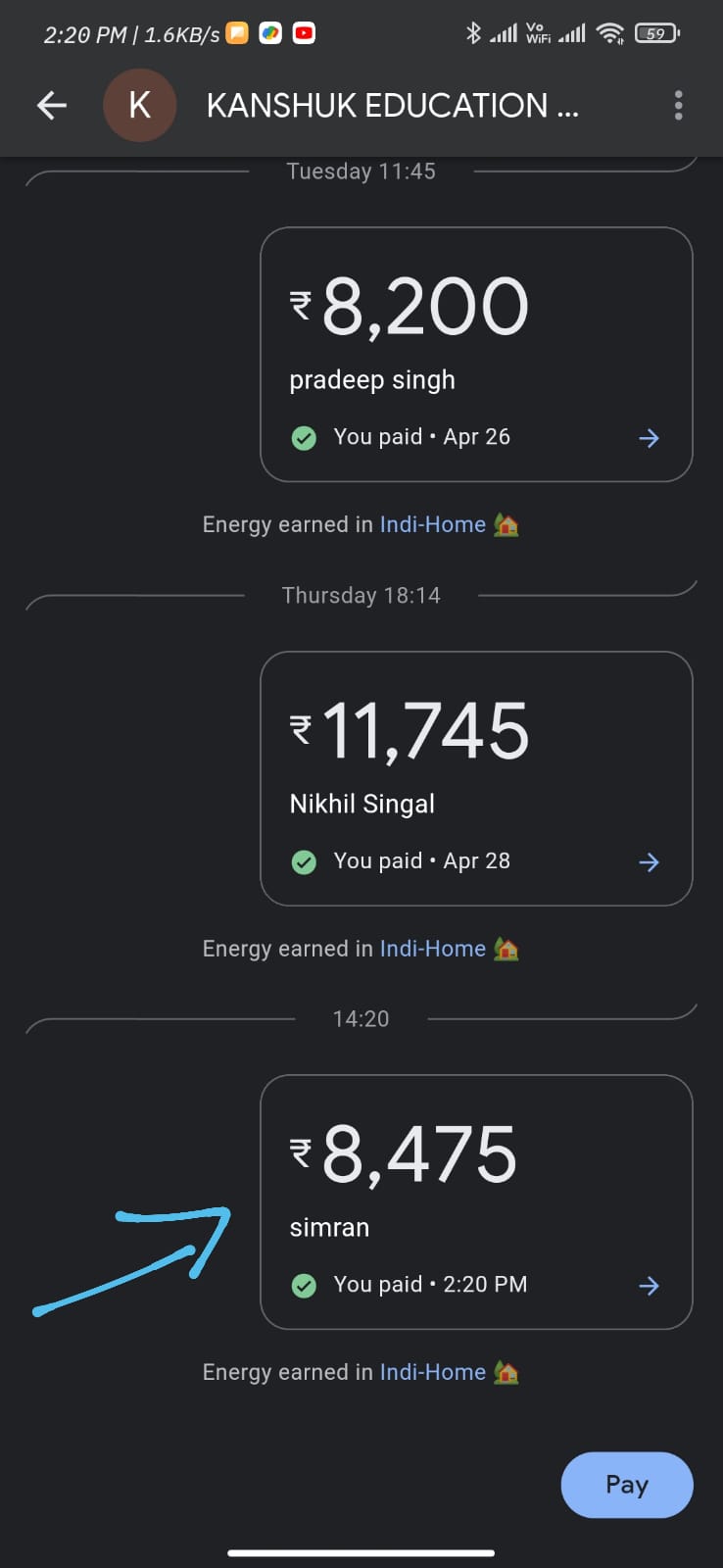Open the KANSHUK EDUCATION profile avatar
Image resolution: width=723 pixels, height=1568 pixels.
[140, 106]
